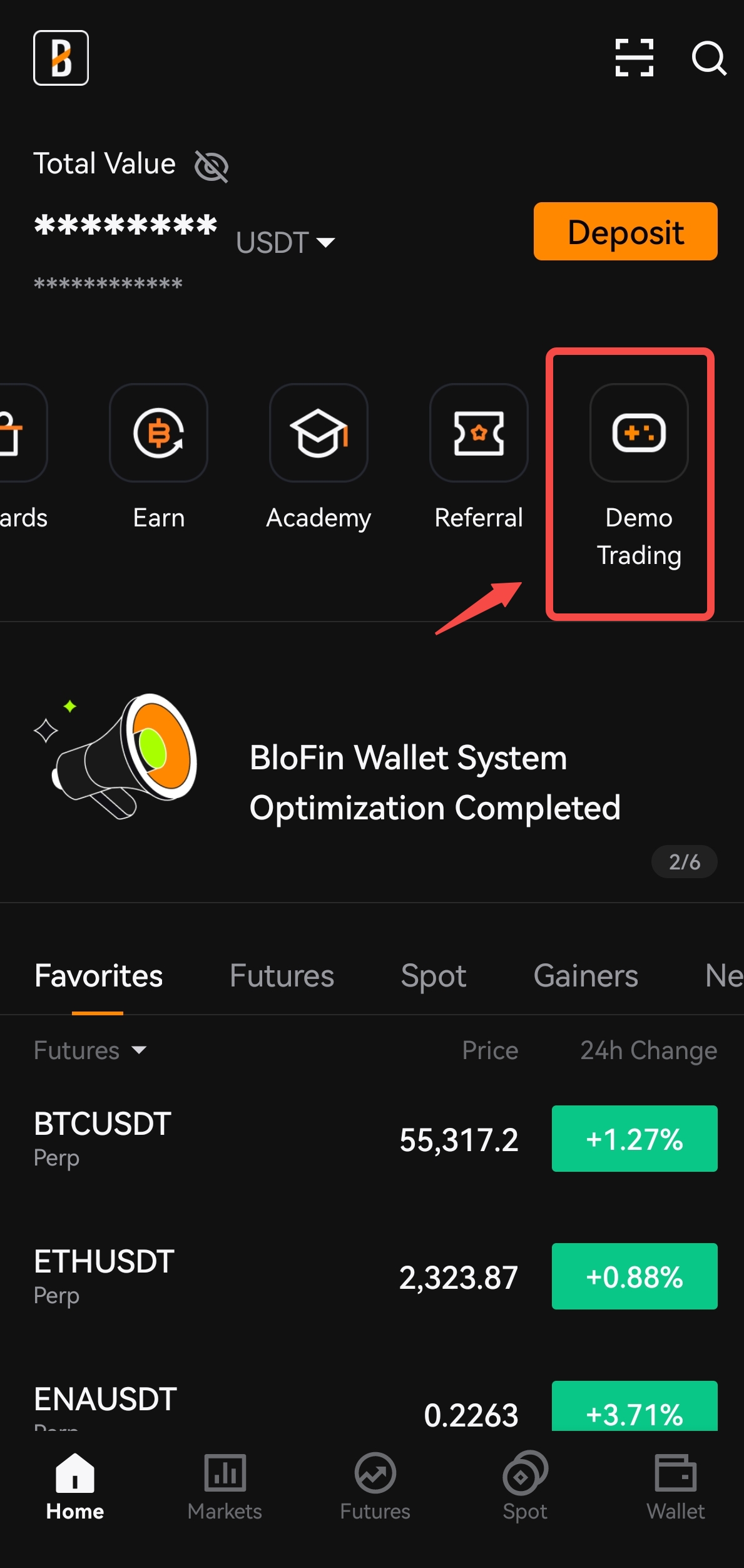Switch to the Spot market list tab
744x1568 pixels.
click(x=433, y=976)
